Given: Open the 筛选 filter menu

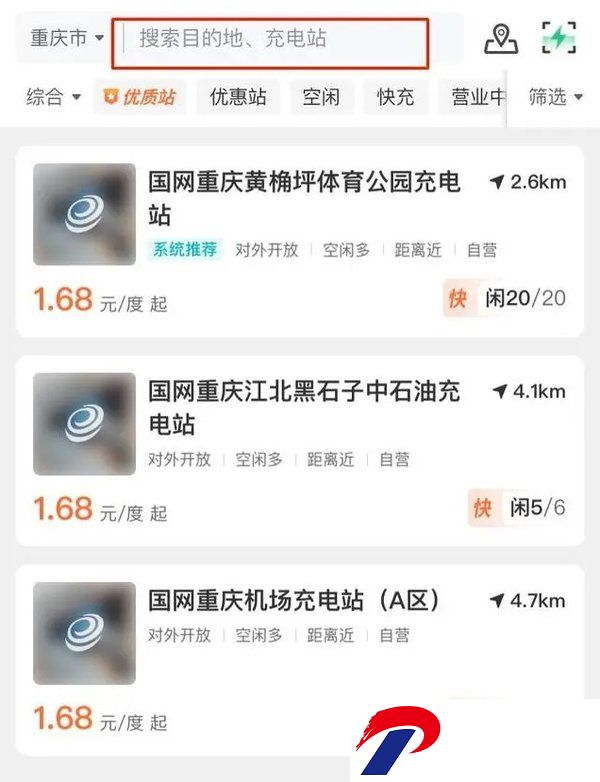Looking at the screenshot, I should (555, 97).
